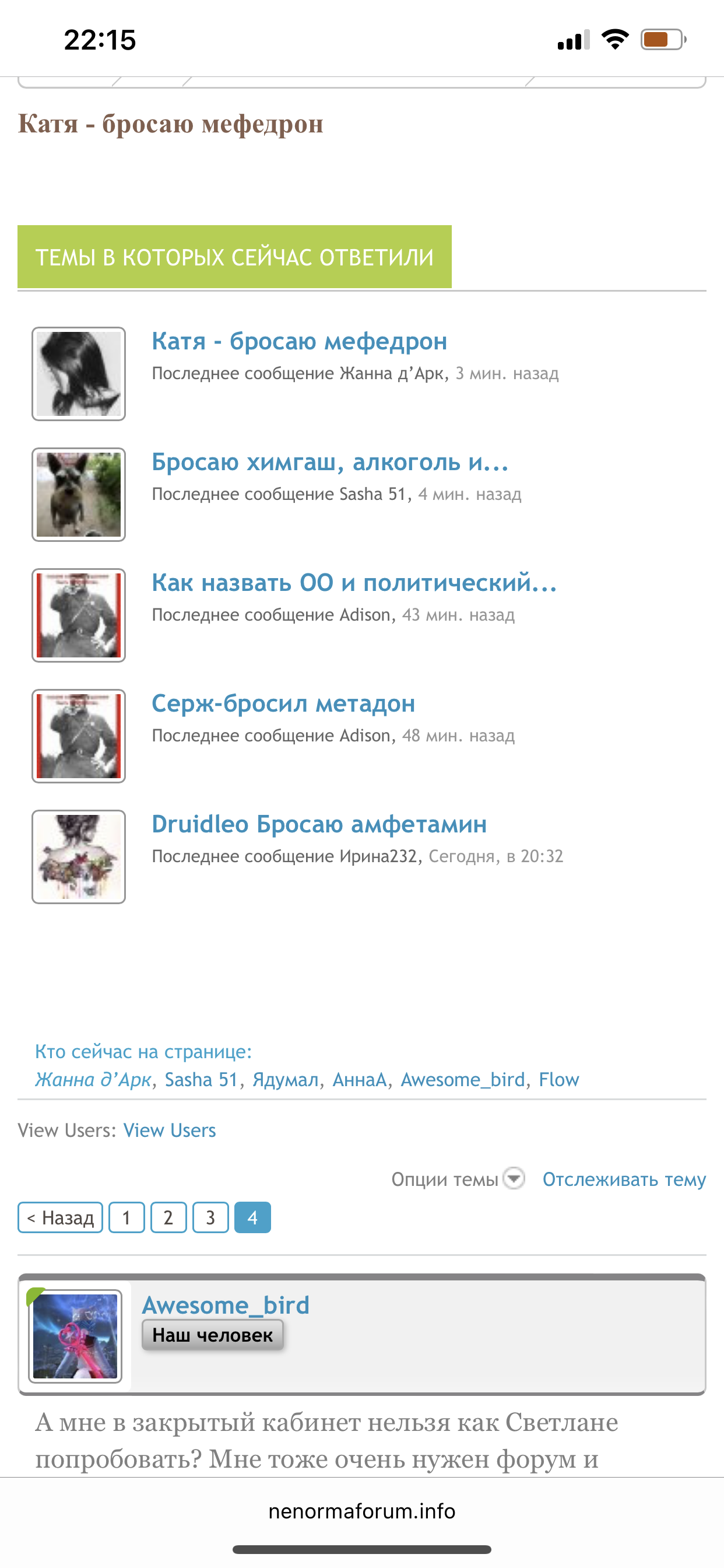Open Ядумал's profile link
Viewport: 724px width, 1568px height.
click(285, 1079)
